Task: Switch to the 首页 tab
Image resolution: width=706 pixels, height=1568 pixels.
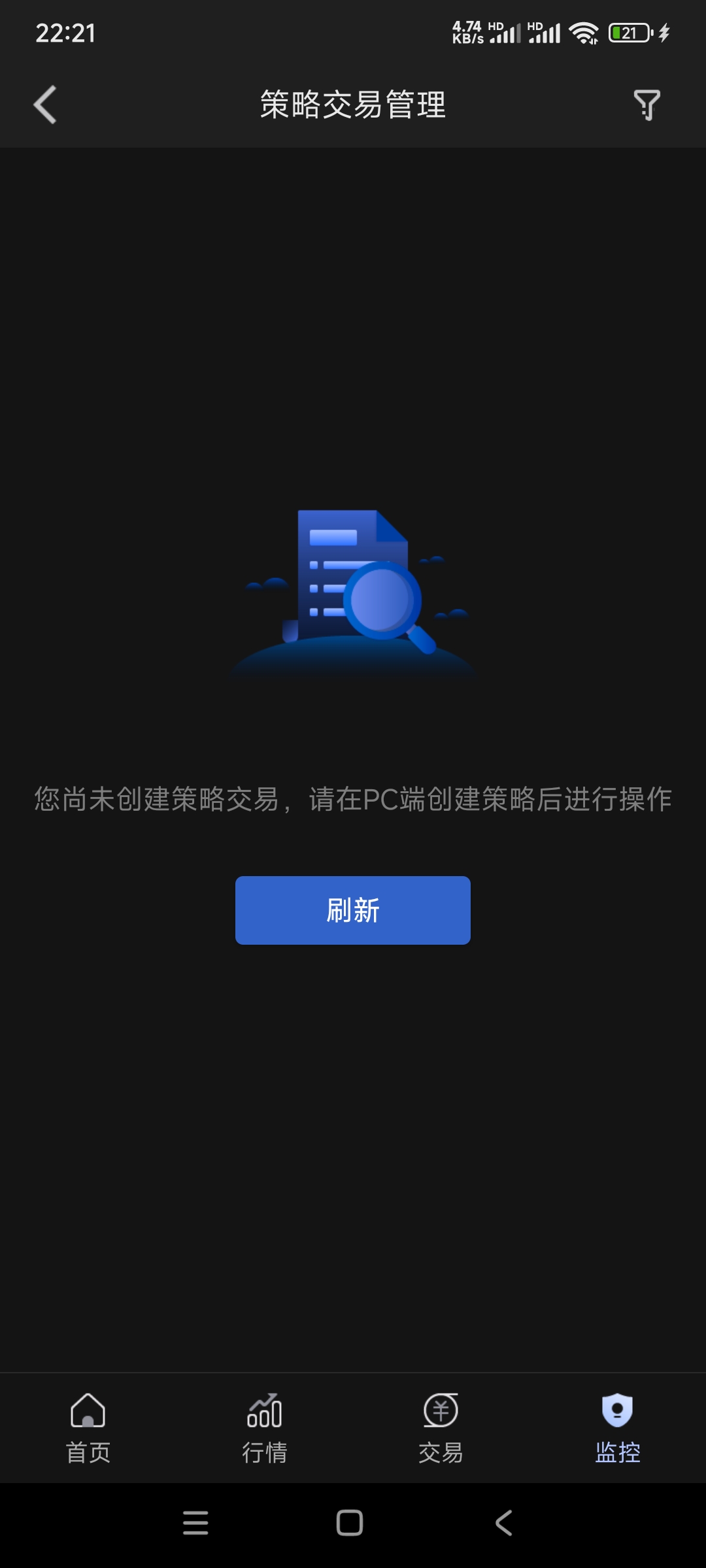Action: point(88,1428)
